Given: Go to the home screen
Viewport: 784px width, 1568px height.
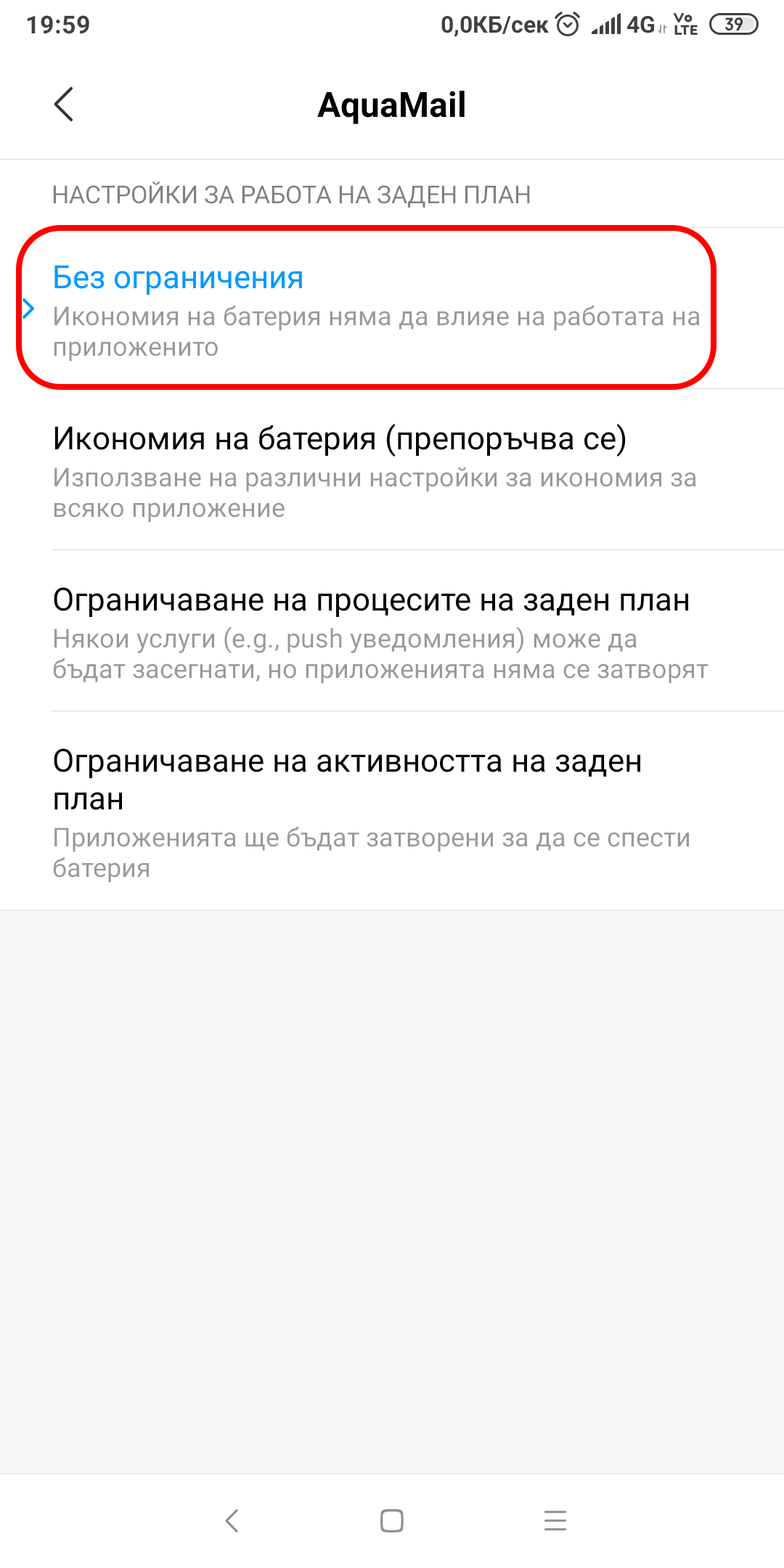Looking at the screenshot, I should click(392, 1520).
